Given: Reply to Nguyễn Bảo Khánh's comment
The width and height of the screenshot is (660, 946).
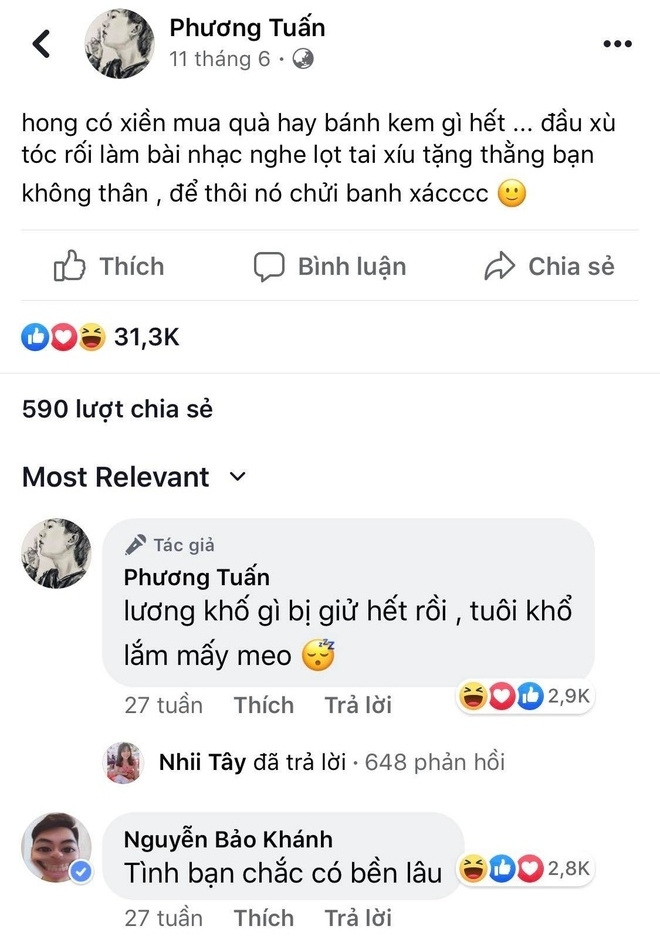Looking at the screenshot, I should pos(358,917).
